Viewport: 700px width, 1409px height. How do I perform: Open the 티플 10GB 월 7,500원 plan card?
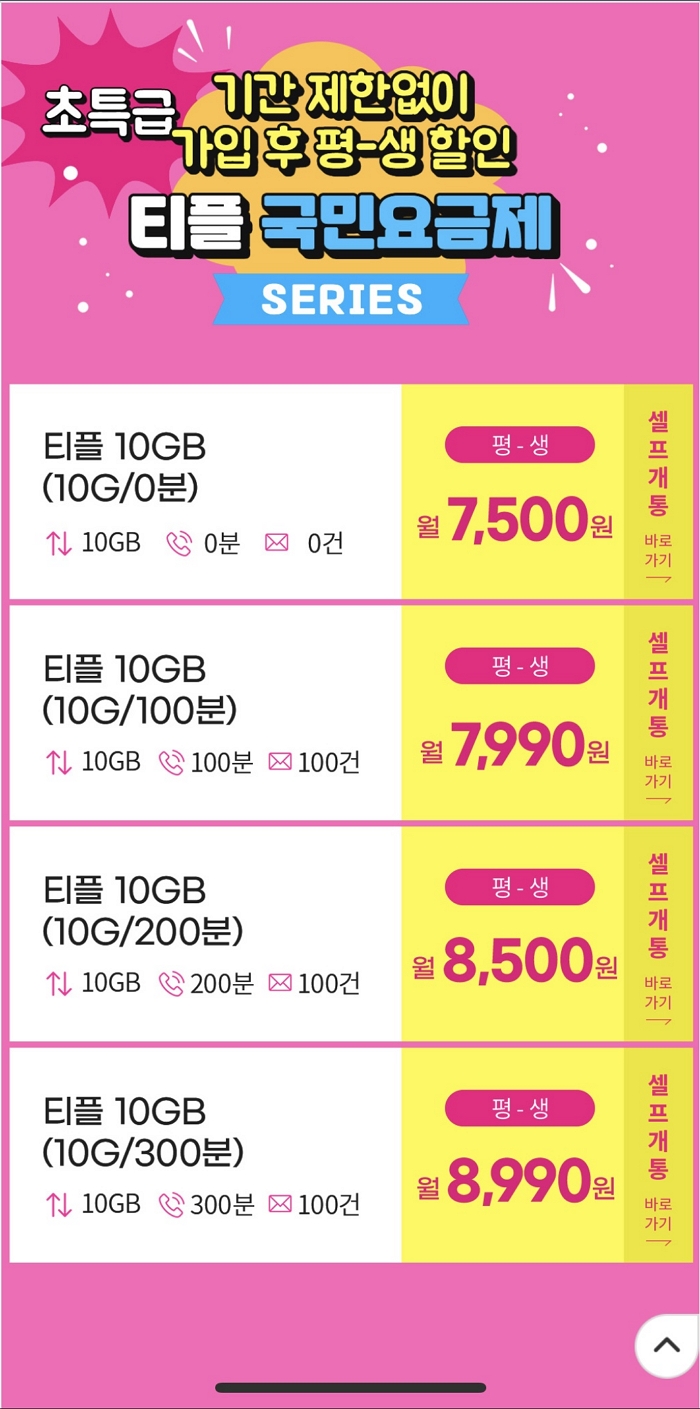(205, 492)
